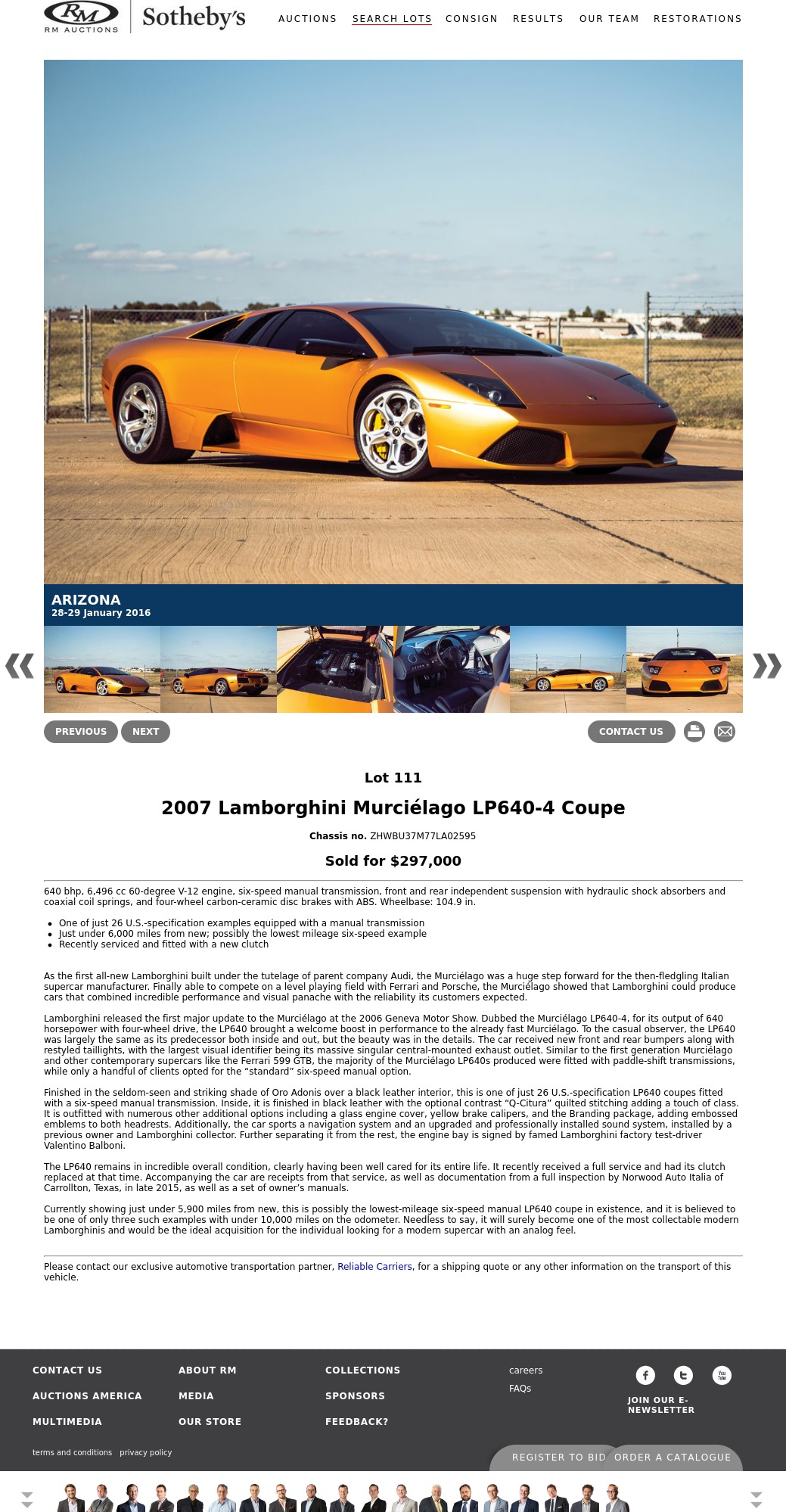Image resolution: width=786 pixels, height=1512 pixels.
Task: View the engine bay photo thumbnail
Action: pyautogui.click(x=335, y=669)
